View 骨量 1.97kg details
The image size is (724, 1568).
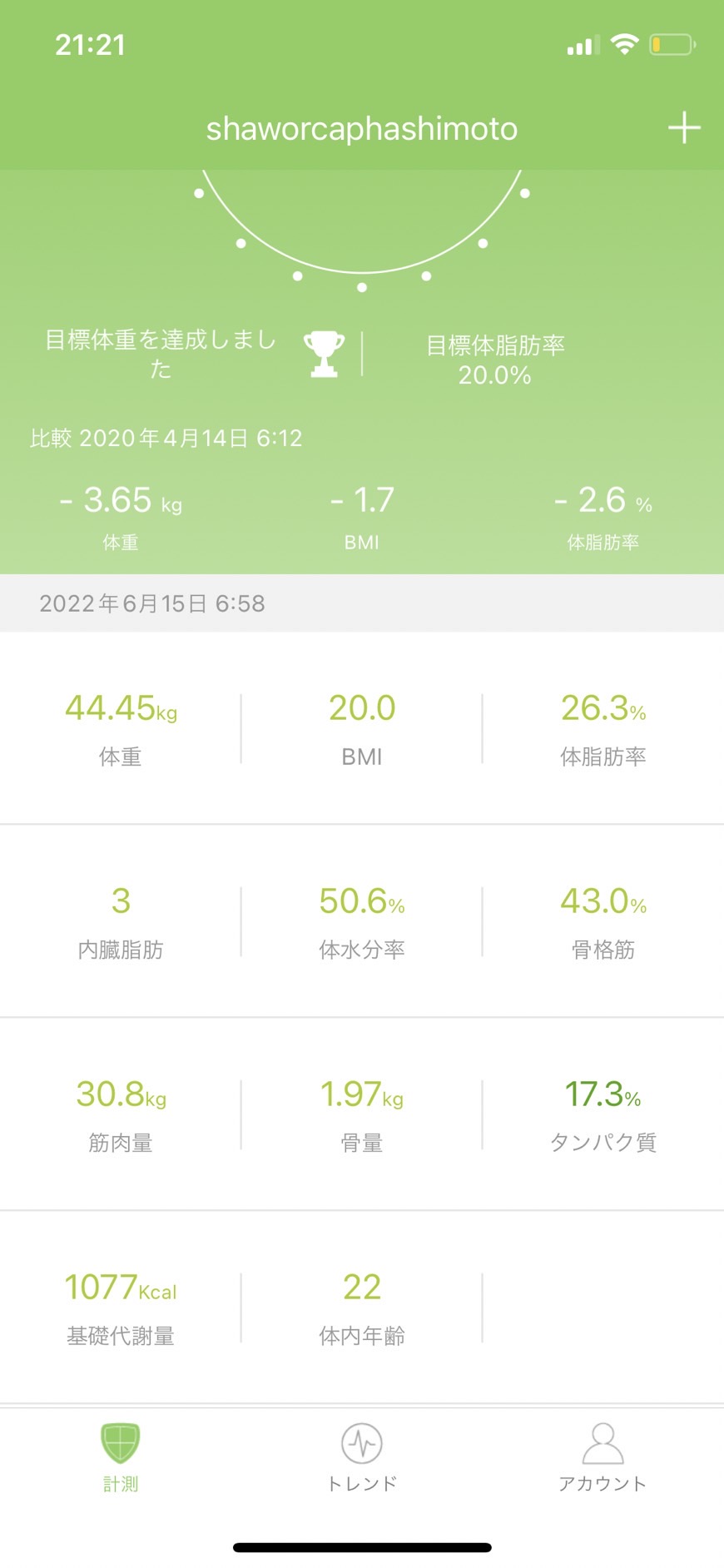[x=362, y=1115]
